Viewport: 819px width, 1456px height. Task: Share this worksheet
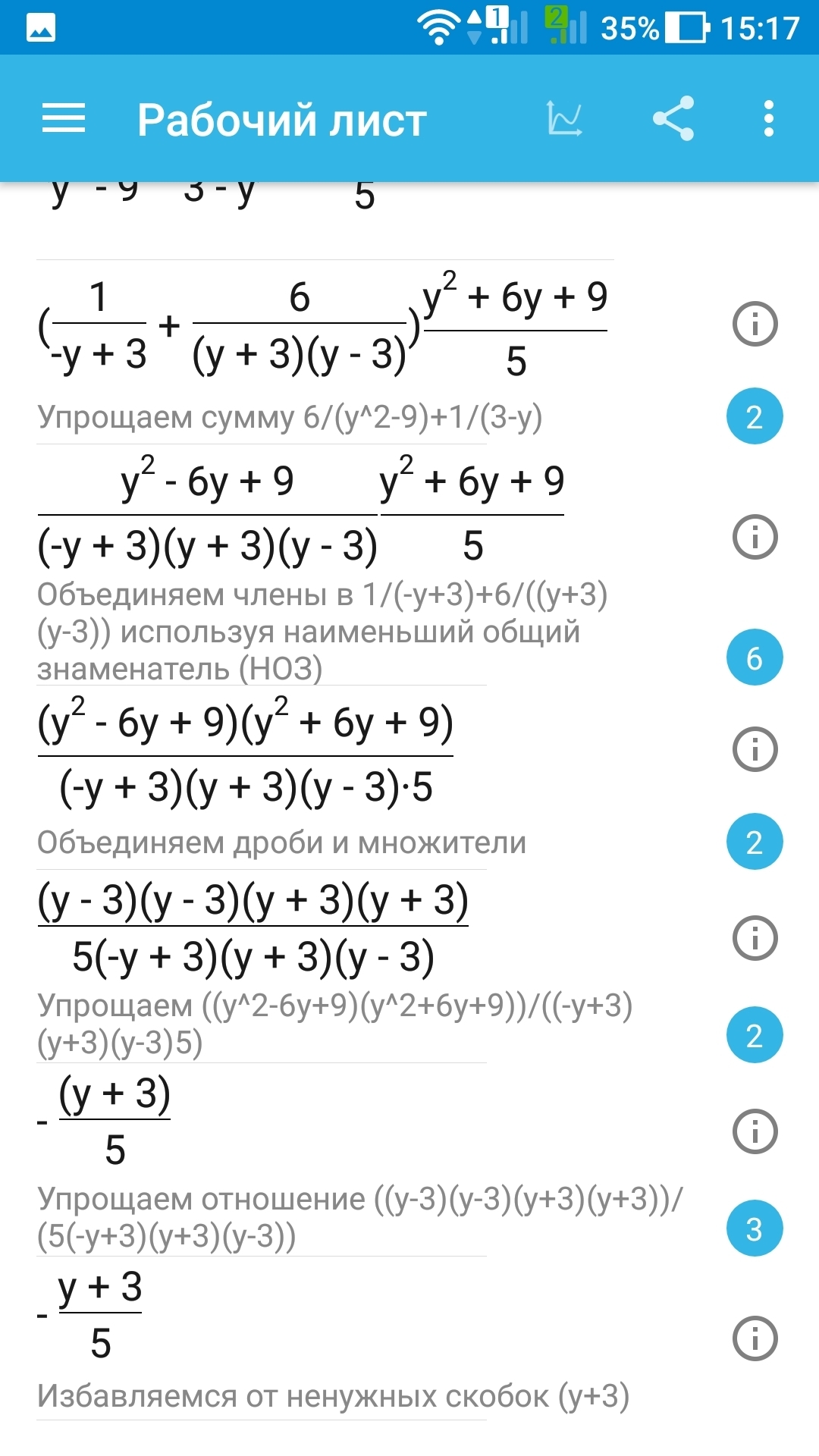pyautogui.click(x=673, y=118)
